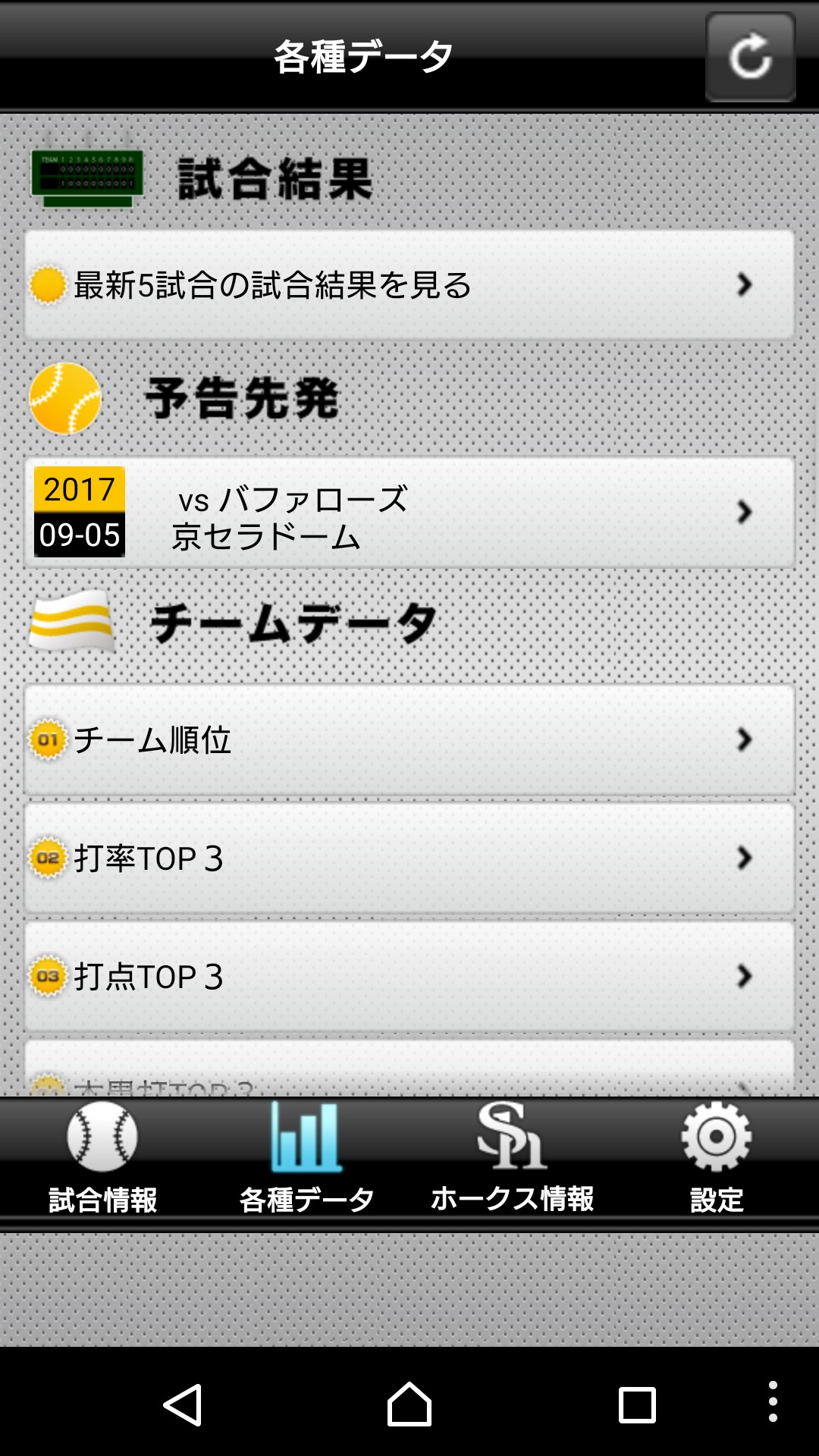Tap the system back button
The image size is (819, 1456).
pos(183,1404)
